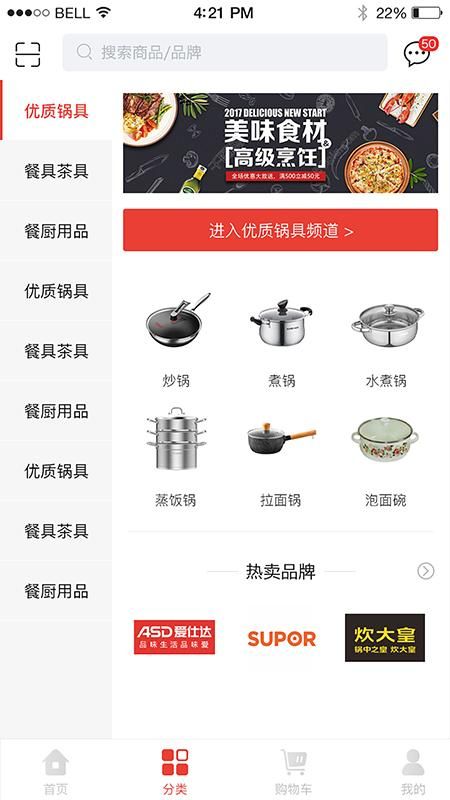Select the 分类 tab
This screenshot has width=450, height=800.
(175, 771)
